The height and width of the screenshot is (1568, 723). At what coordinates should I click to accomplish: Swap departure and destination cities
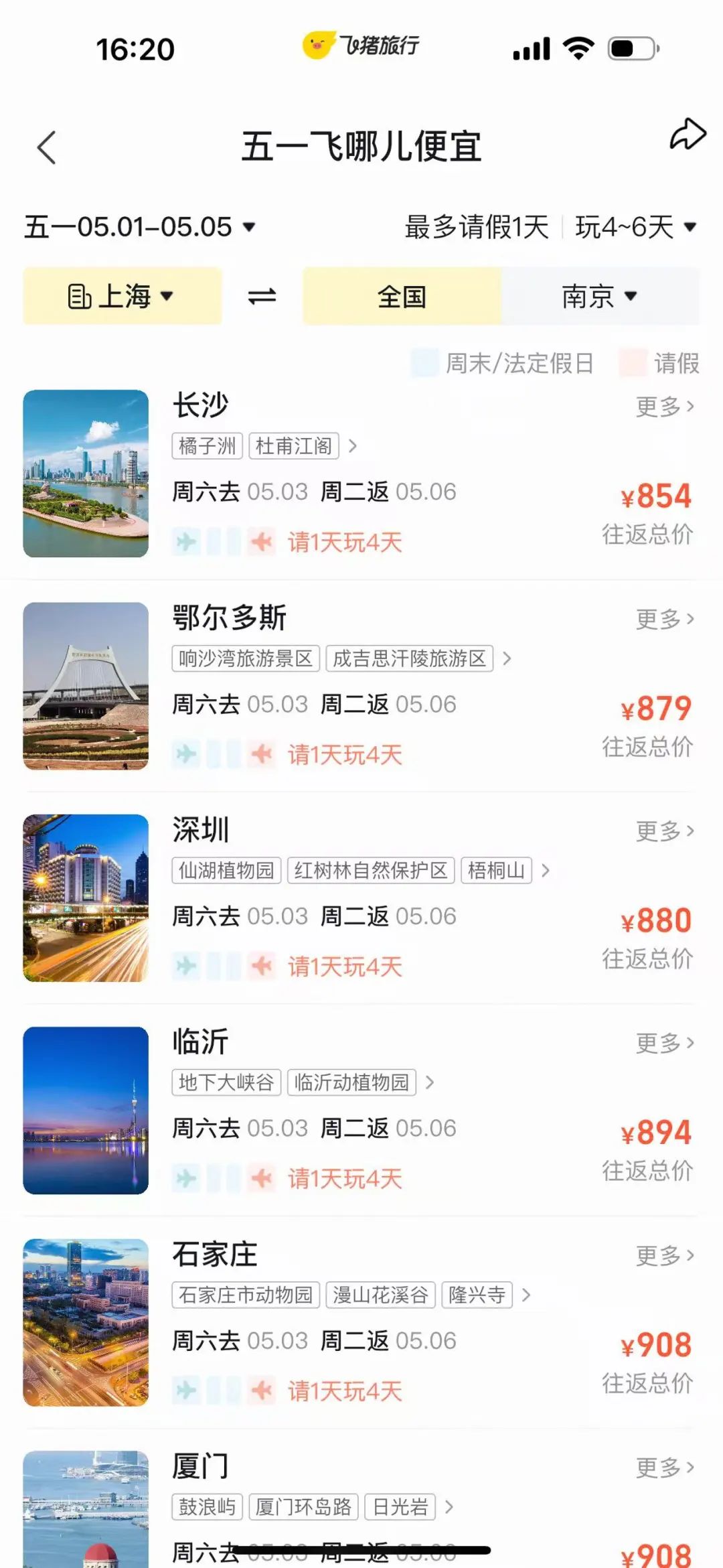point(262,296)
